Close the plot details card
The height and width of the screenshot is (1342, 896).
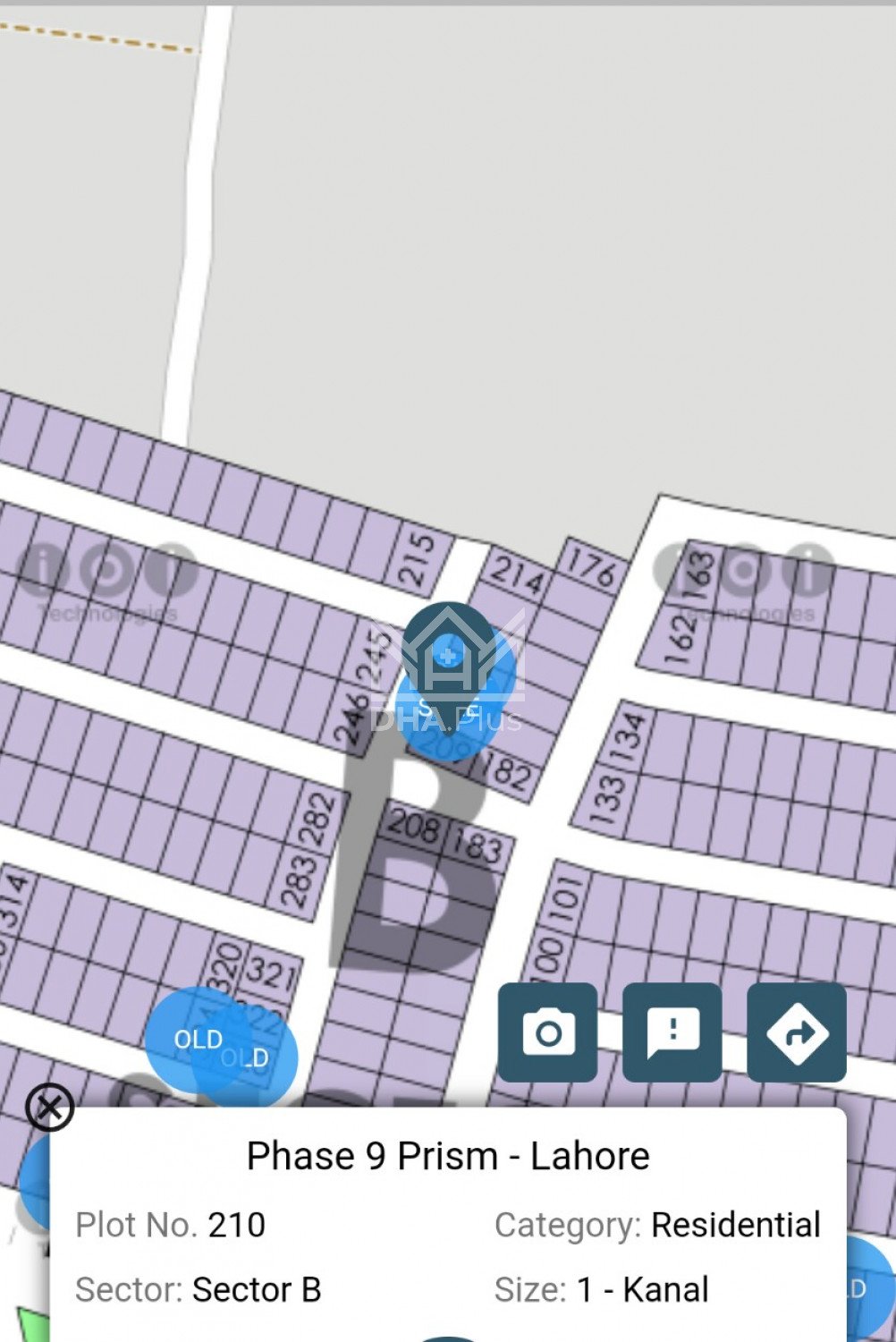click(x=50, y=1108)
